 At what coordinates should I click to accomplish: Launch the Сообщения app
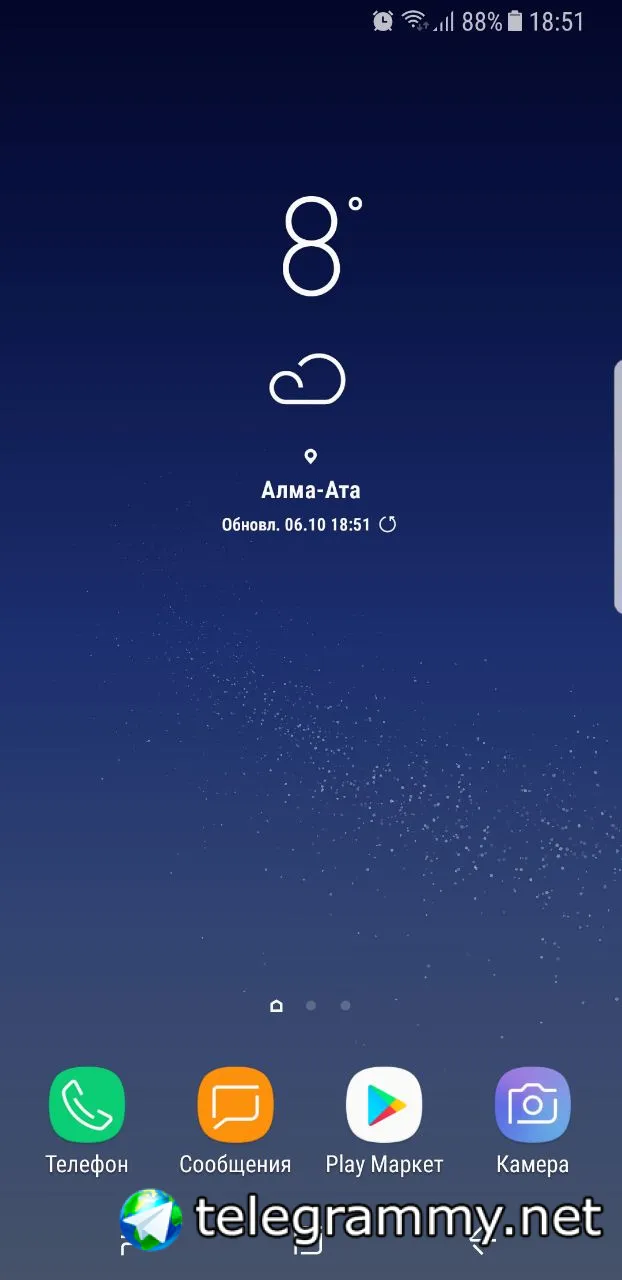(235, 1105)
